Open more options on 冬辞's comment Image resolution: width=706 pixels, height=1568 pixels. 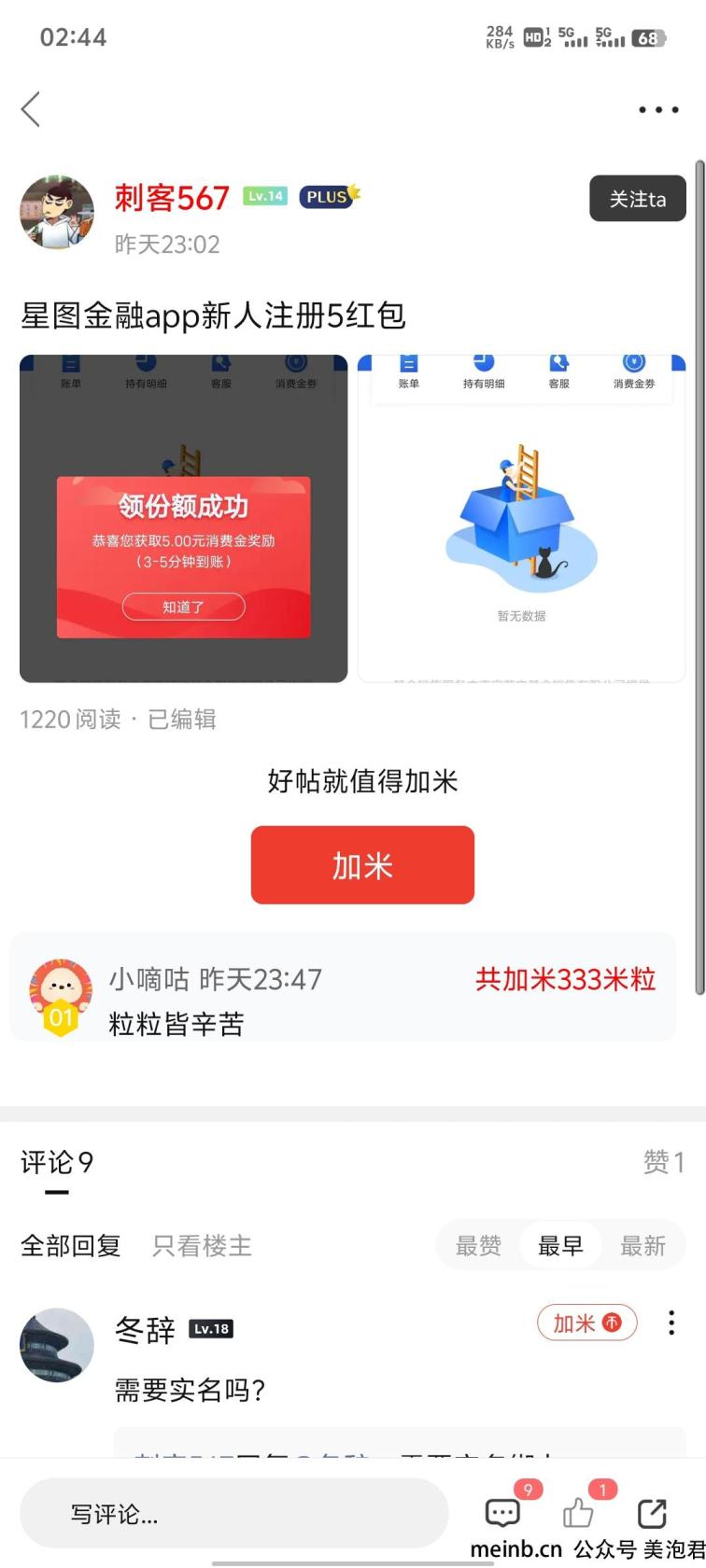click(671, 1323)
